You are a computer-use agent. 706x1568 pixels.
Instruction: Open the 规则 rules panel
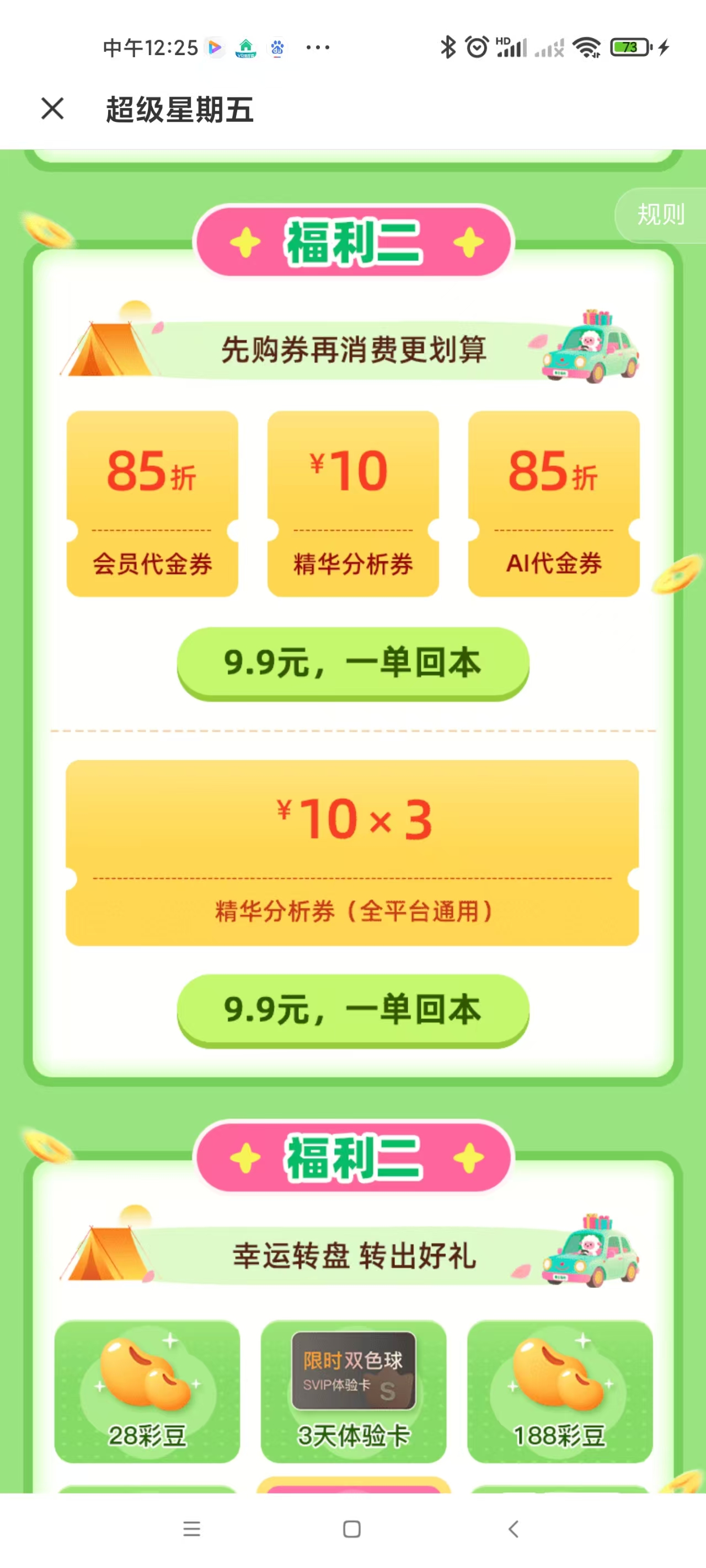click(661, 214)
